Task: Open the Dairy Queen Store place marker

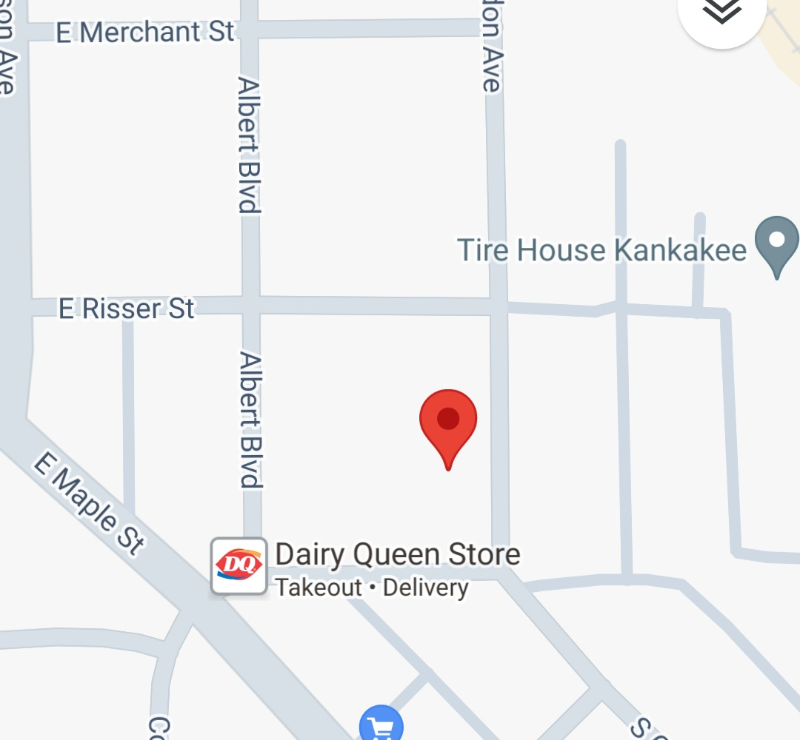Action: 239,566
